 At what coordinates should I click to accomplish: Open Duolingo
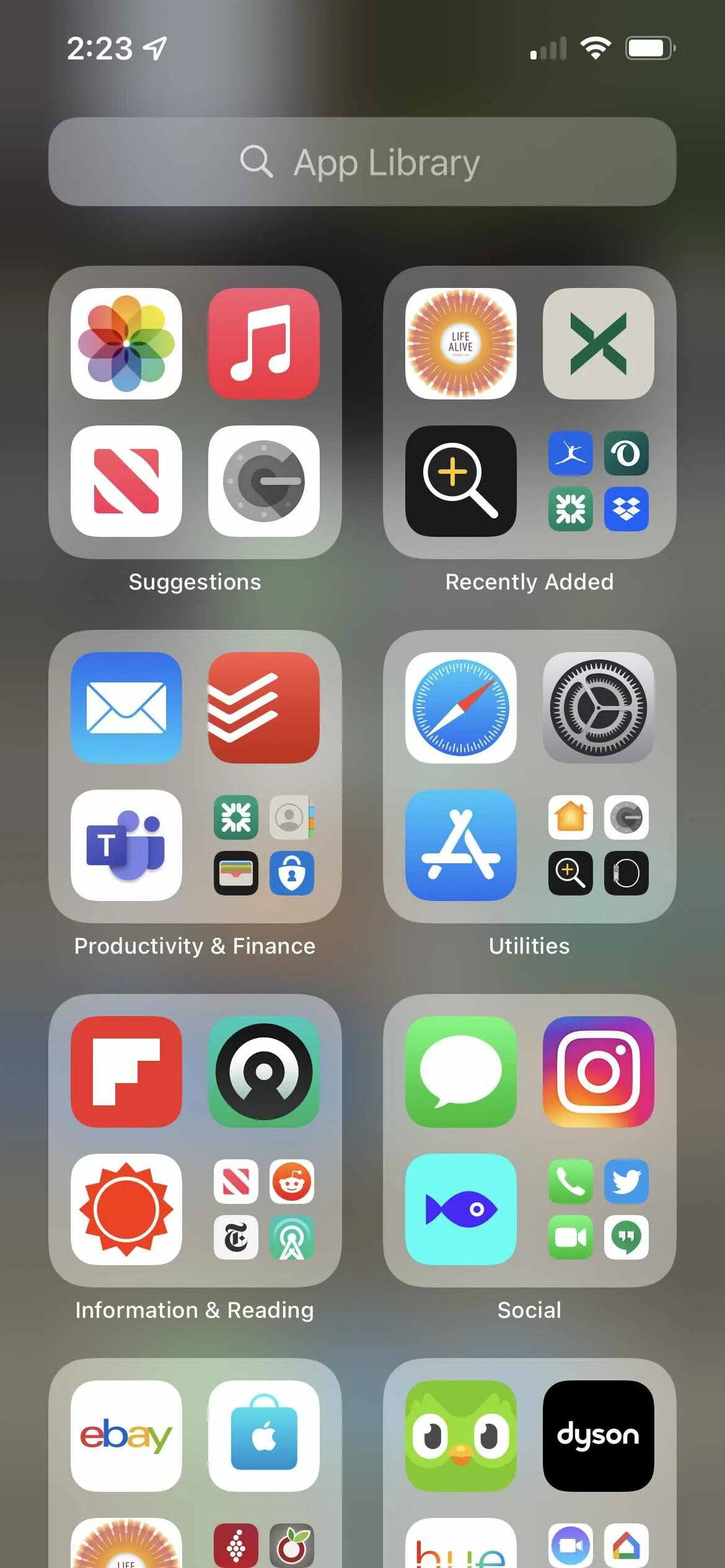[460, 1436]
